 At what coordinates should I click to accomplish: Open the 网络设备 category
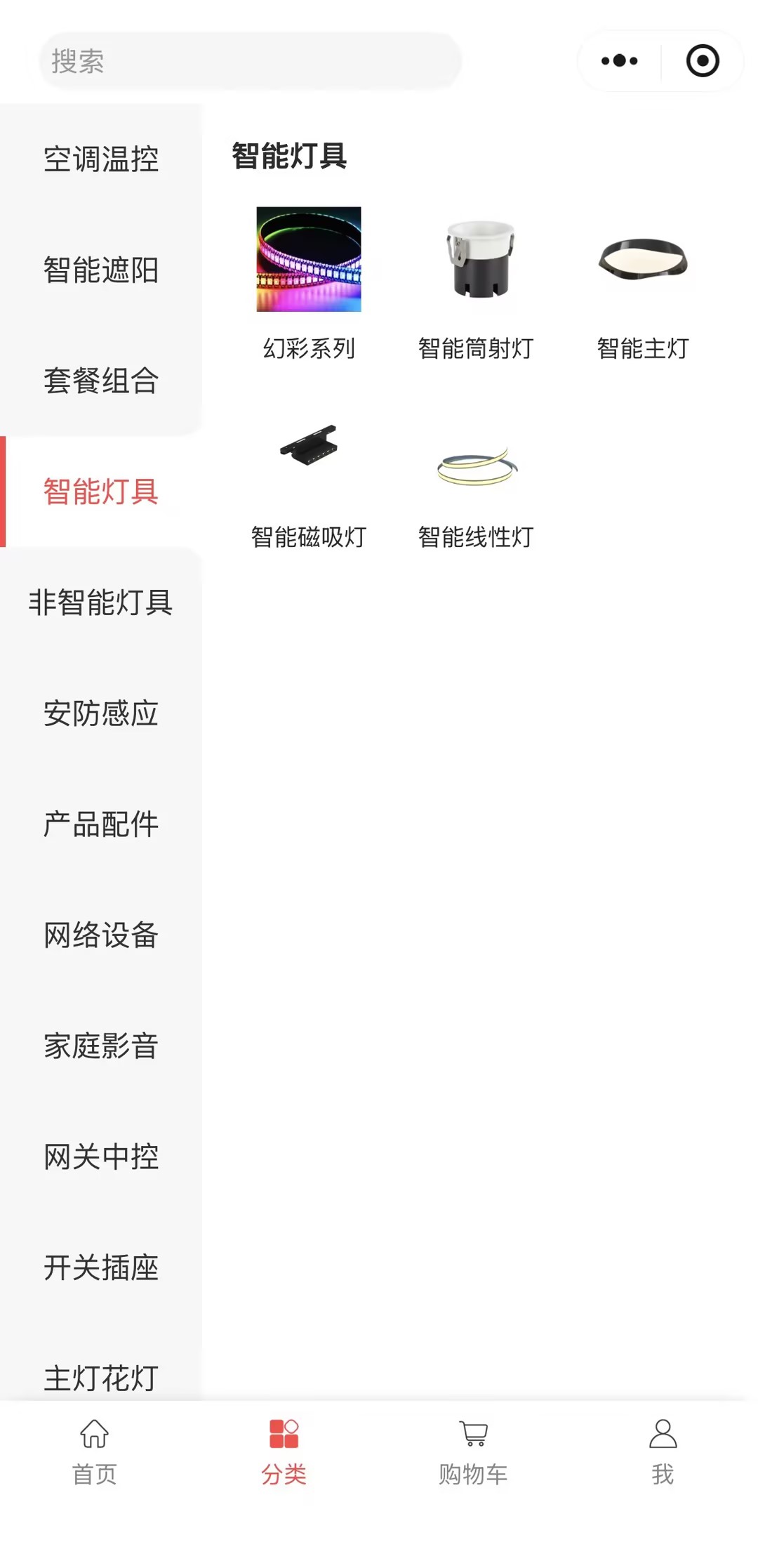101,935
